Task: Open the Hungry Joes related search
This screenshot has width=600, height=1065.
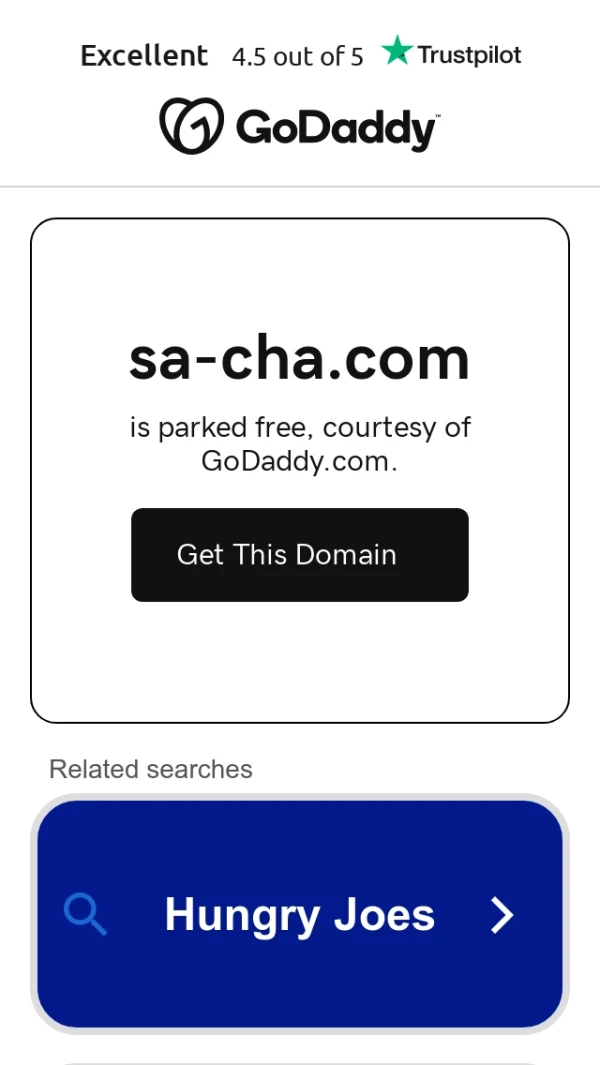Action: click(x=299, y=914)
